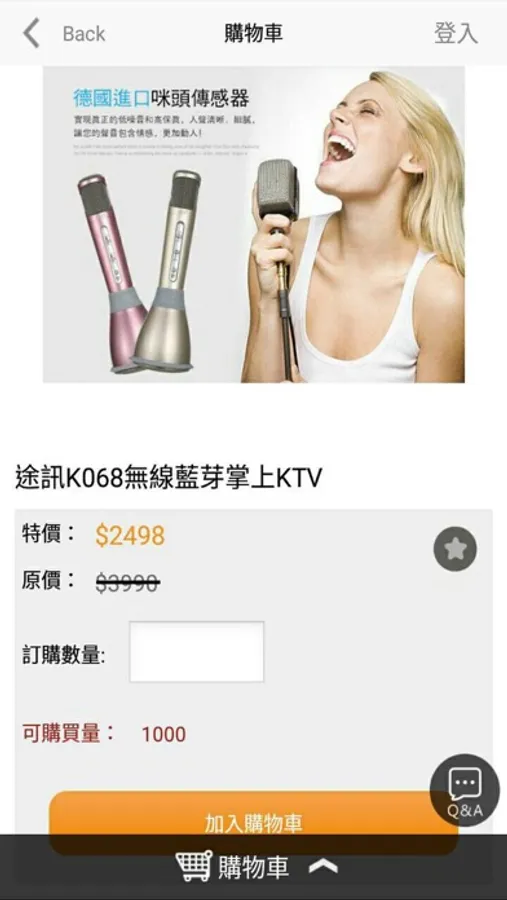Image resolution: width=507 pixels, height=900 pixels.
Task: Focus the 訂購數量 quantity field
Action: tap(196, 651)
